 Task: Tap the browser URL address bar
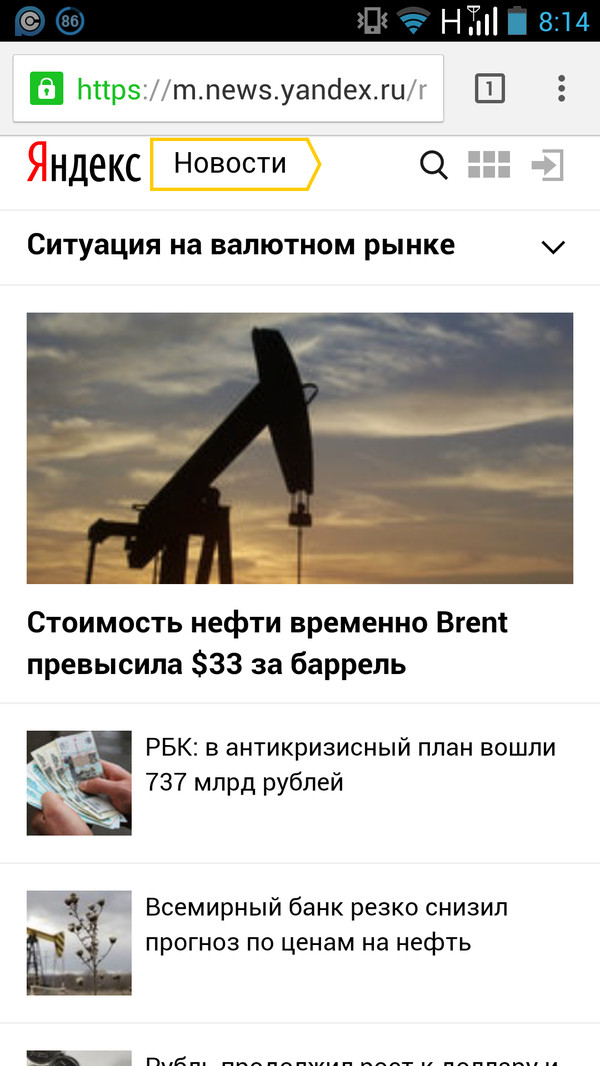pyautogui.click(x=250, y=90)
